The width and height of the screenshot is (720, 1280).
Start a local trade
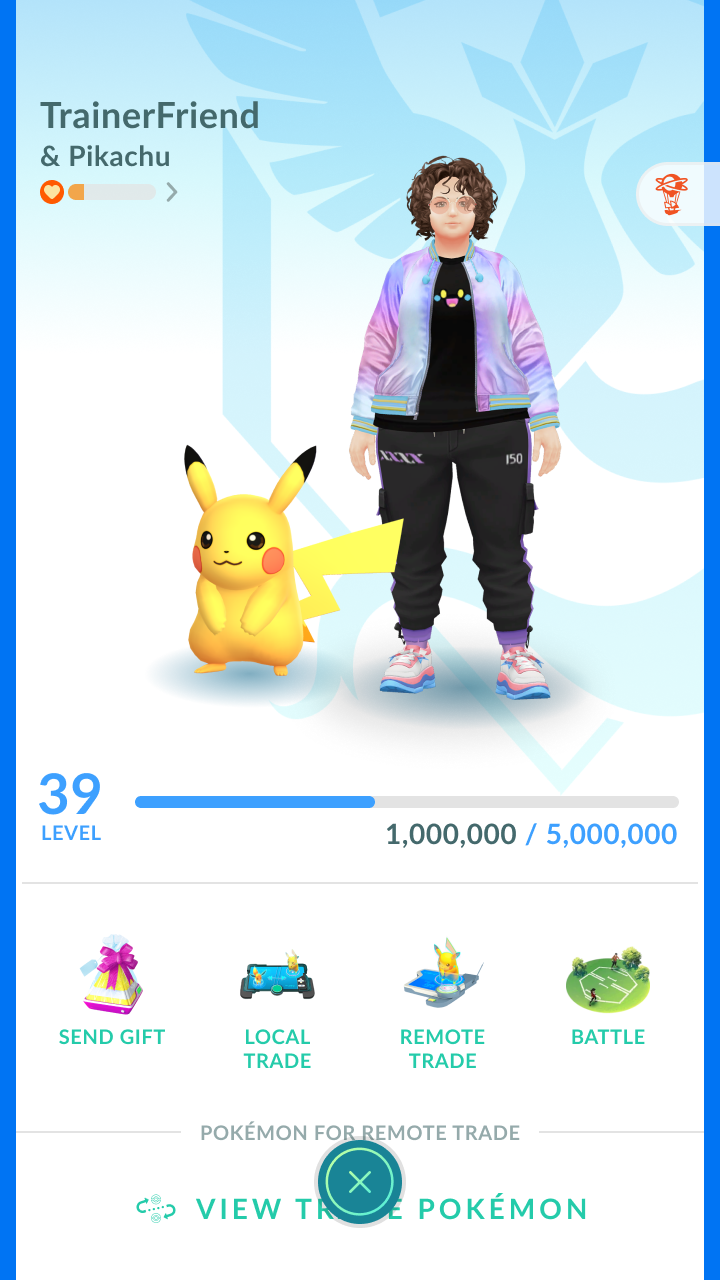[x=277, y=1000]
